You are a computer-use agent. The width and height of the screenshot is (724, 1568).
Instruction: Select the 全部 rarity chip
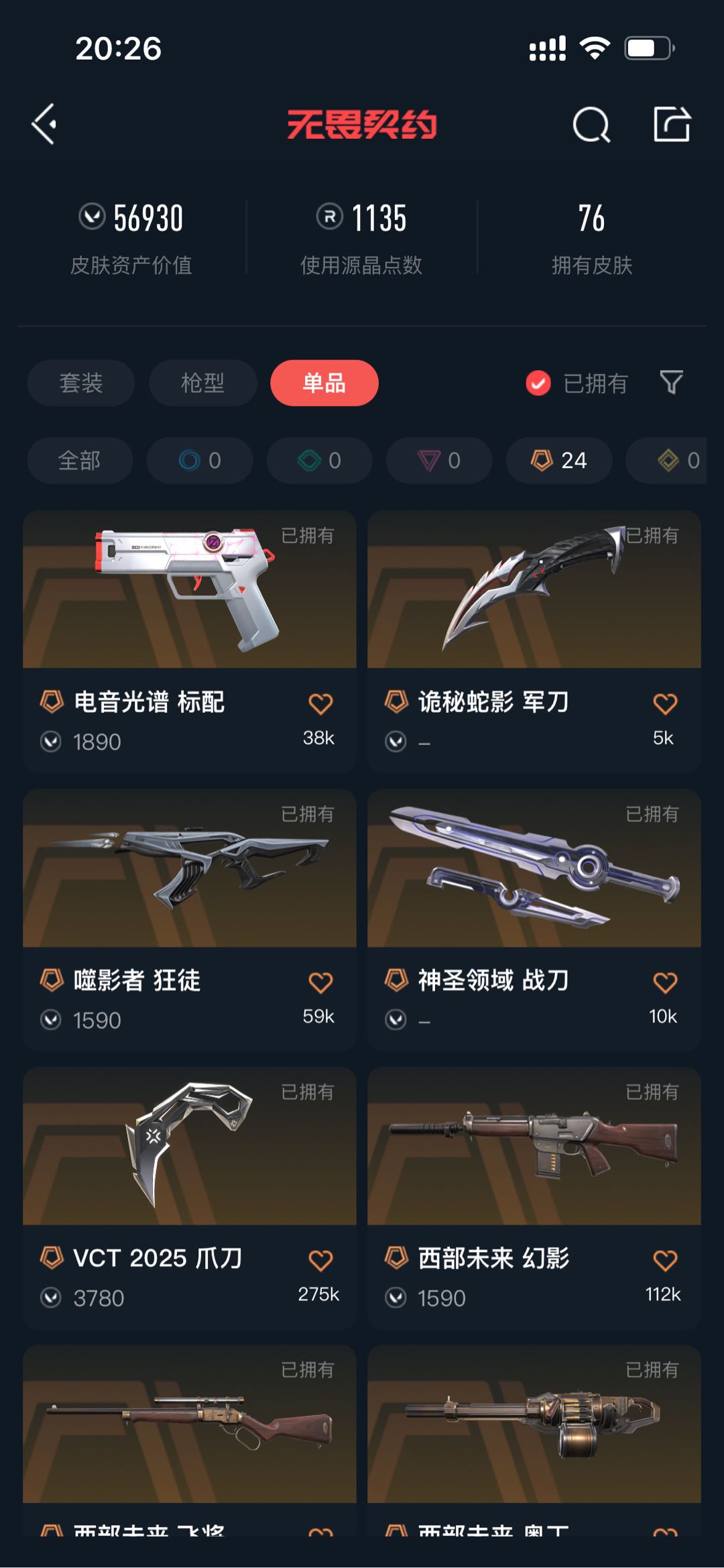point(80,461)
